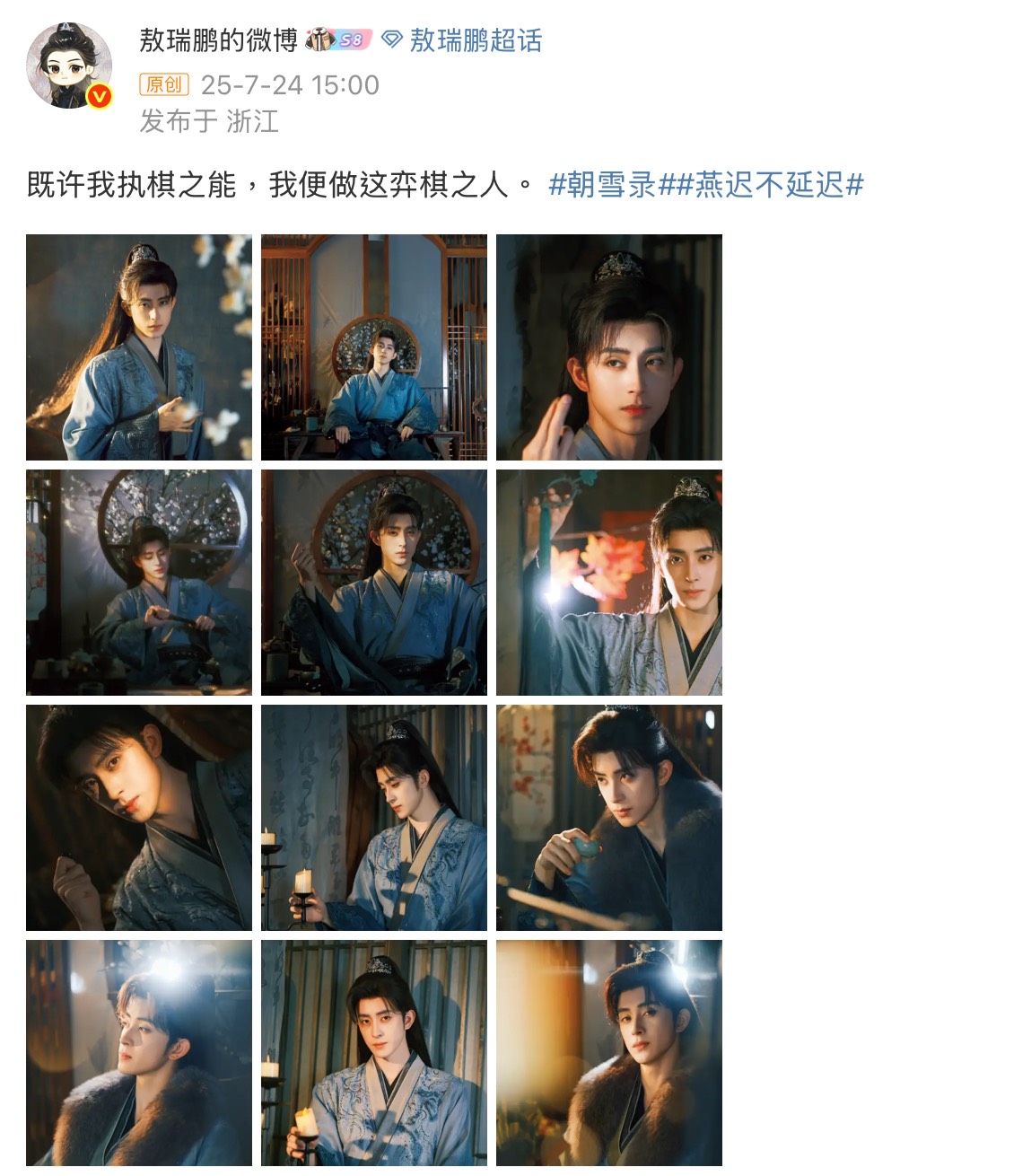Open photo looking down at candle beside calligraphy
This screenshot has height=1176, width=1031.
pos(374,818)
